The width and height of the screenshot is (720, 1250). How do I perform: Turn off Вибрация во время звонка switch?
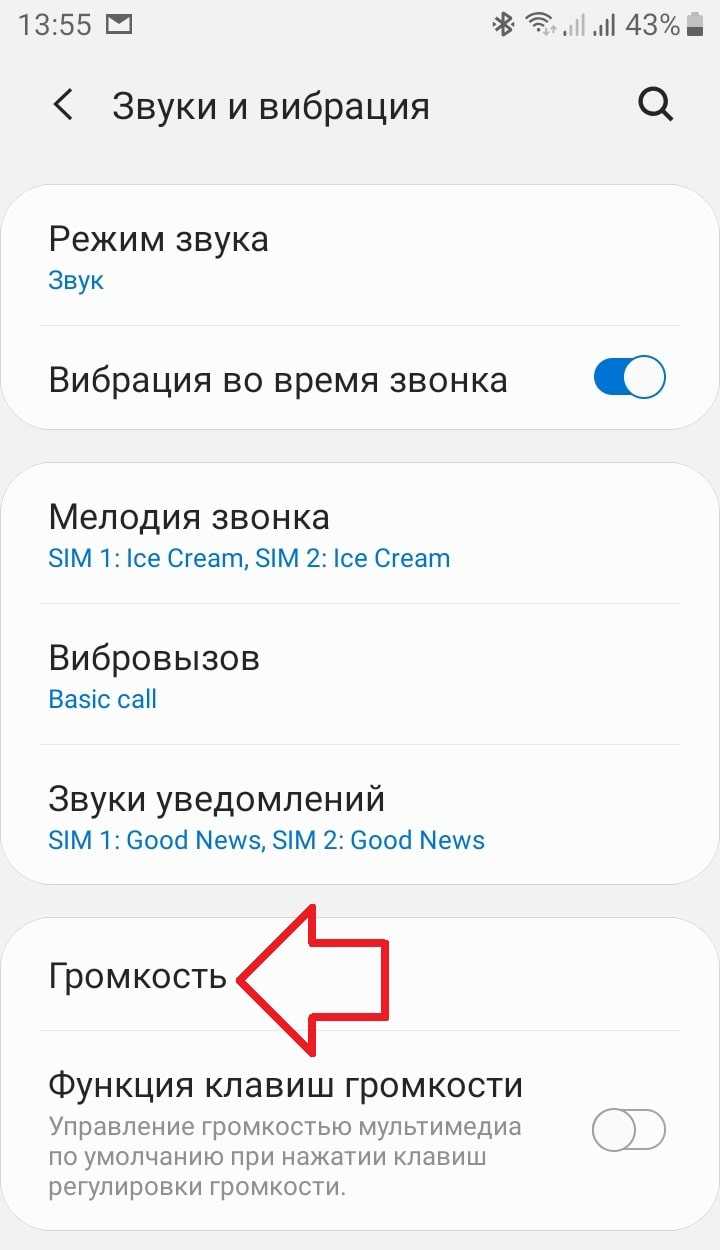coord(629,379)
